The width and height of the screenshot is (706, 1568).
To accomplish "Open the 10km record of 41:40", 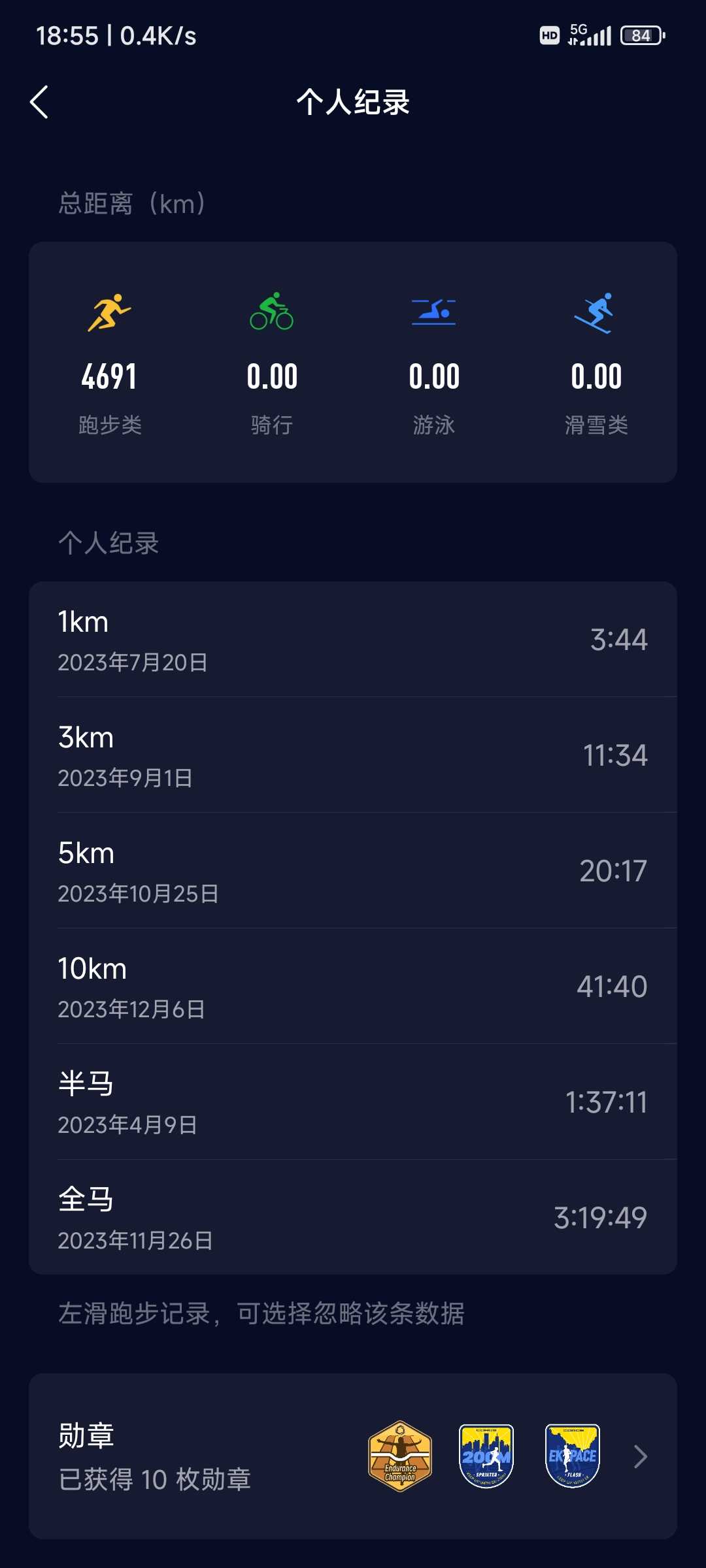I will coord(353,986).
